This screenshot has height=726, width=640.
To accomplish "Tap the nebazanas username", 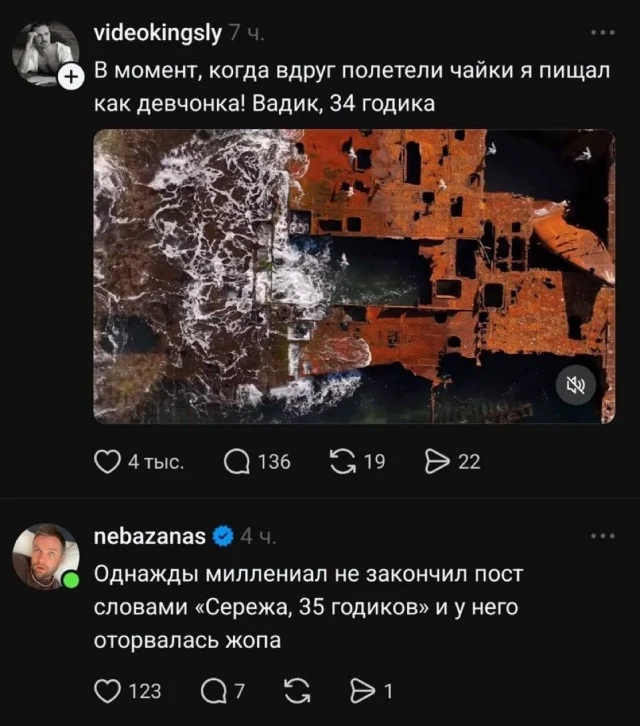I will point(149,537).
